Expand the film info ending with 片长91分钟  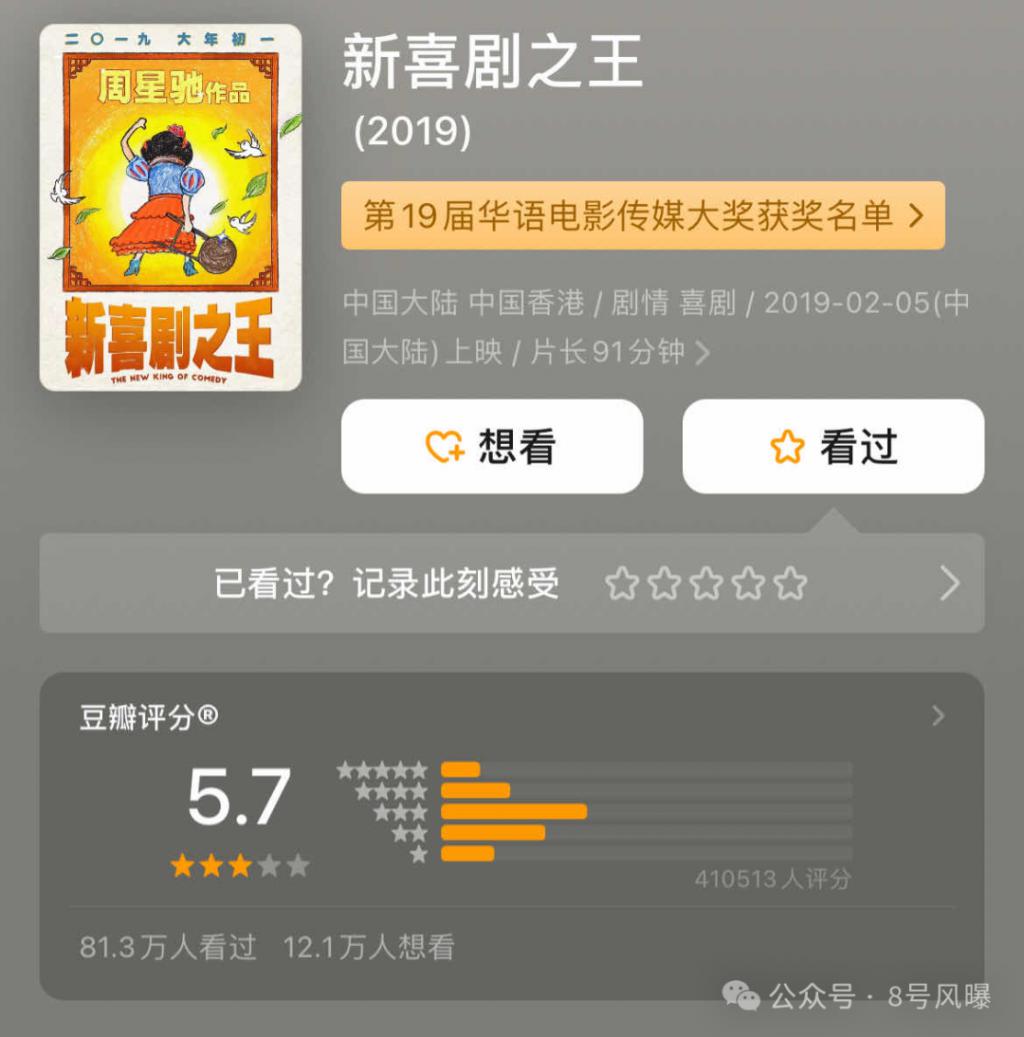pyautogui.click(x=702, y=353)
